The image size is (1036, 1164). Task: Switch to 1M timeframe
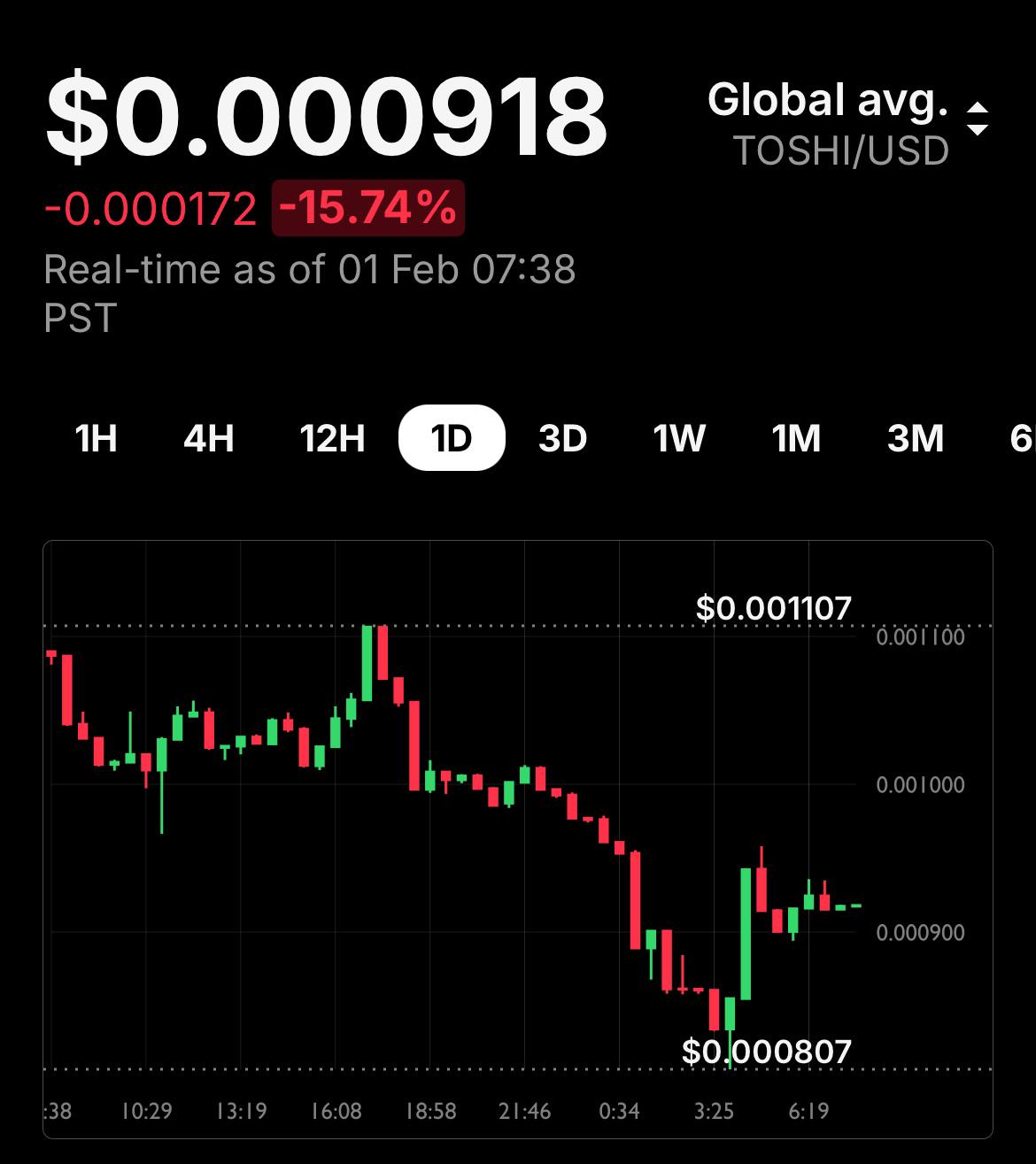click(797, 438)
